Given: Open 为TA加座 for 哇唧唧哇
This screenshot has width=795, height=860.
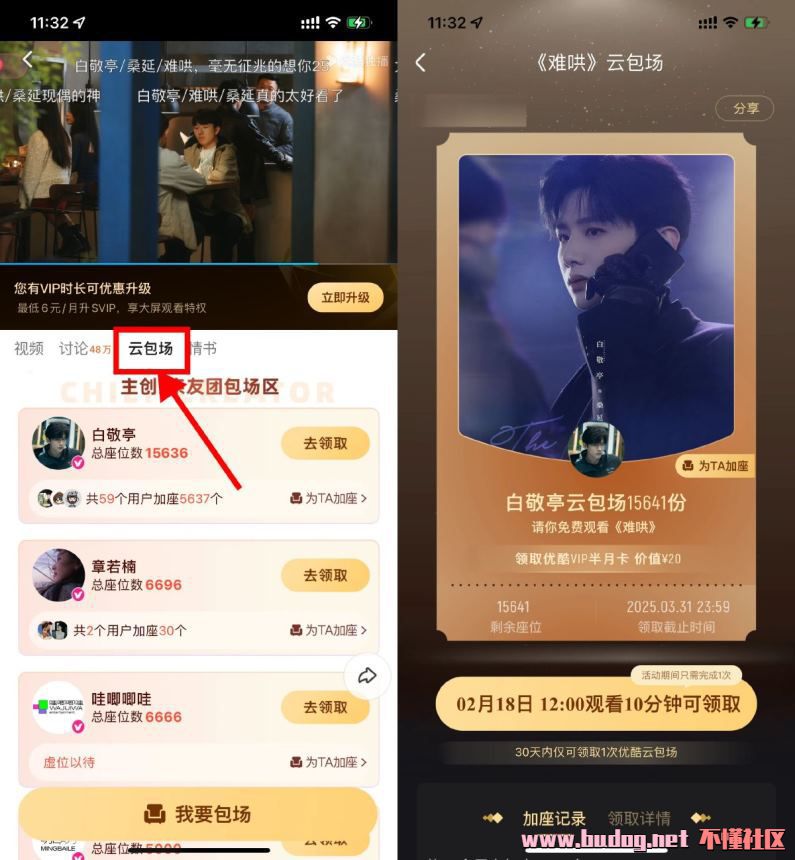Looking at the screenshot, I should pyautogui.click(x=329, y=762).
